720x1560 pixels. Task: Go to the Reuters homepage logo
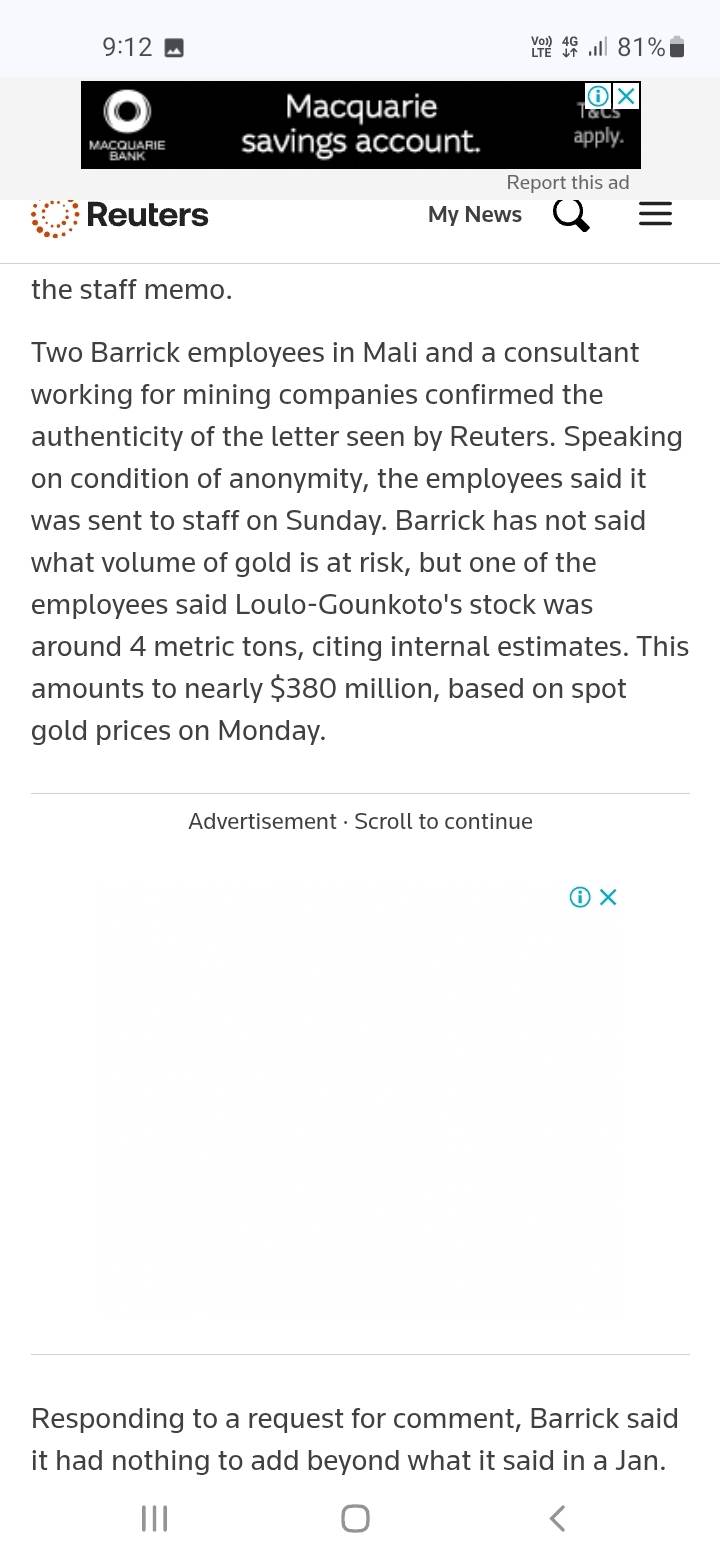click(120, 215)
